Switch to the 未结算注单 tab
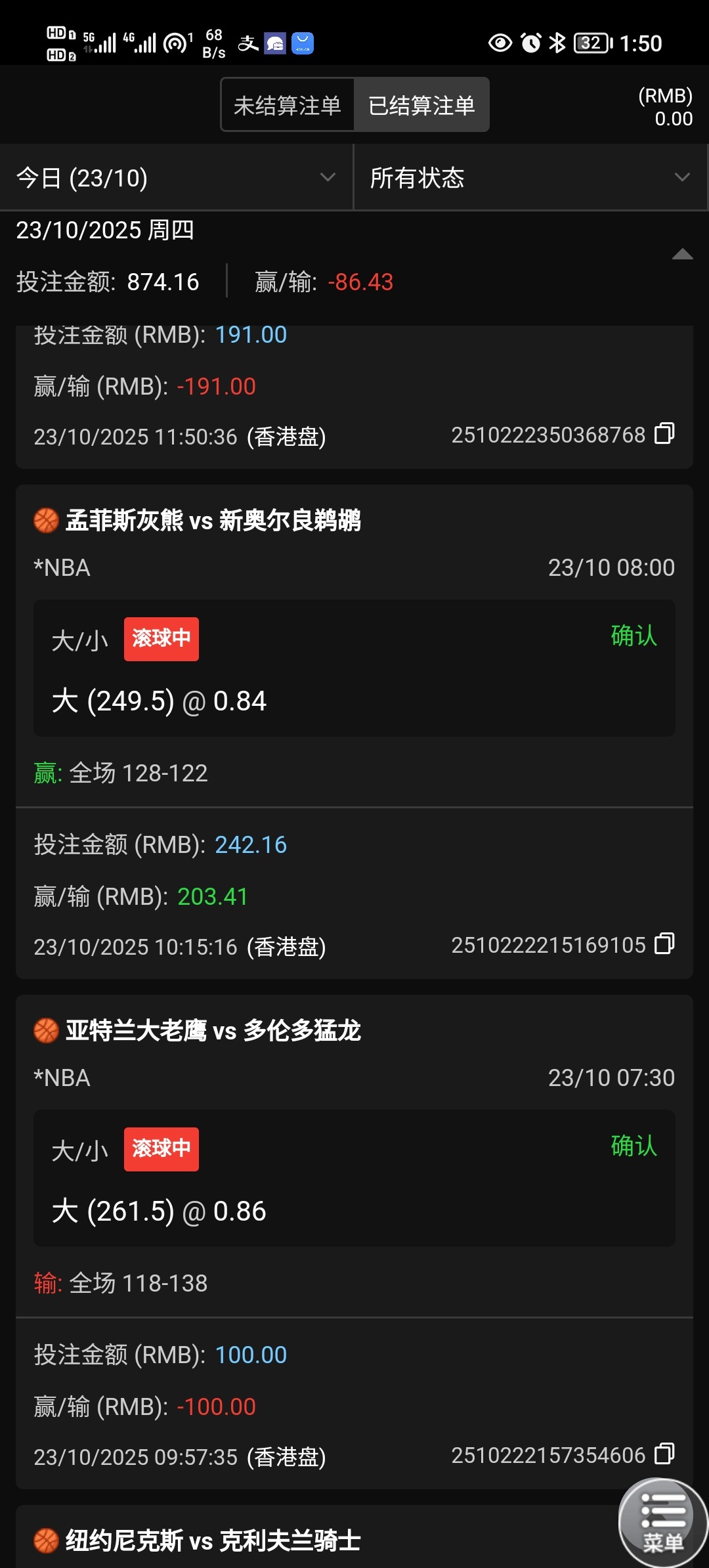The height and width of the screenshot is (1568, 709). (288, 105)
